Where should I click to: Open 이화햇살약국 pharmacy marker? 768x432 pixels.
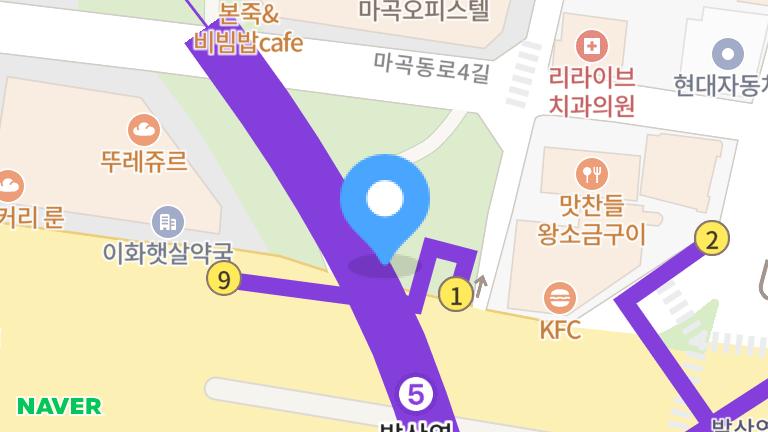pyautogui.click(x=166, y=221)
